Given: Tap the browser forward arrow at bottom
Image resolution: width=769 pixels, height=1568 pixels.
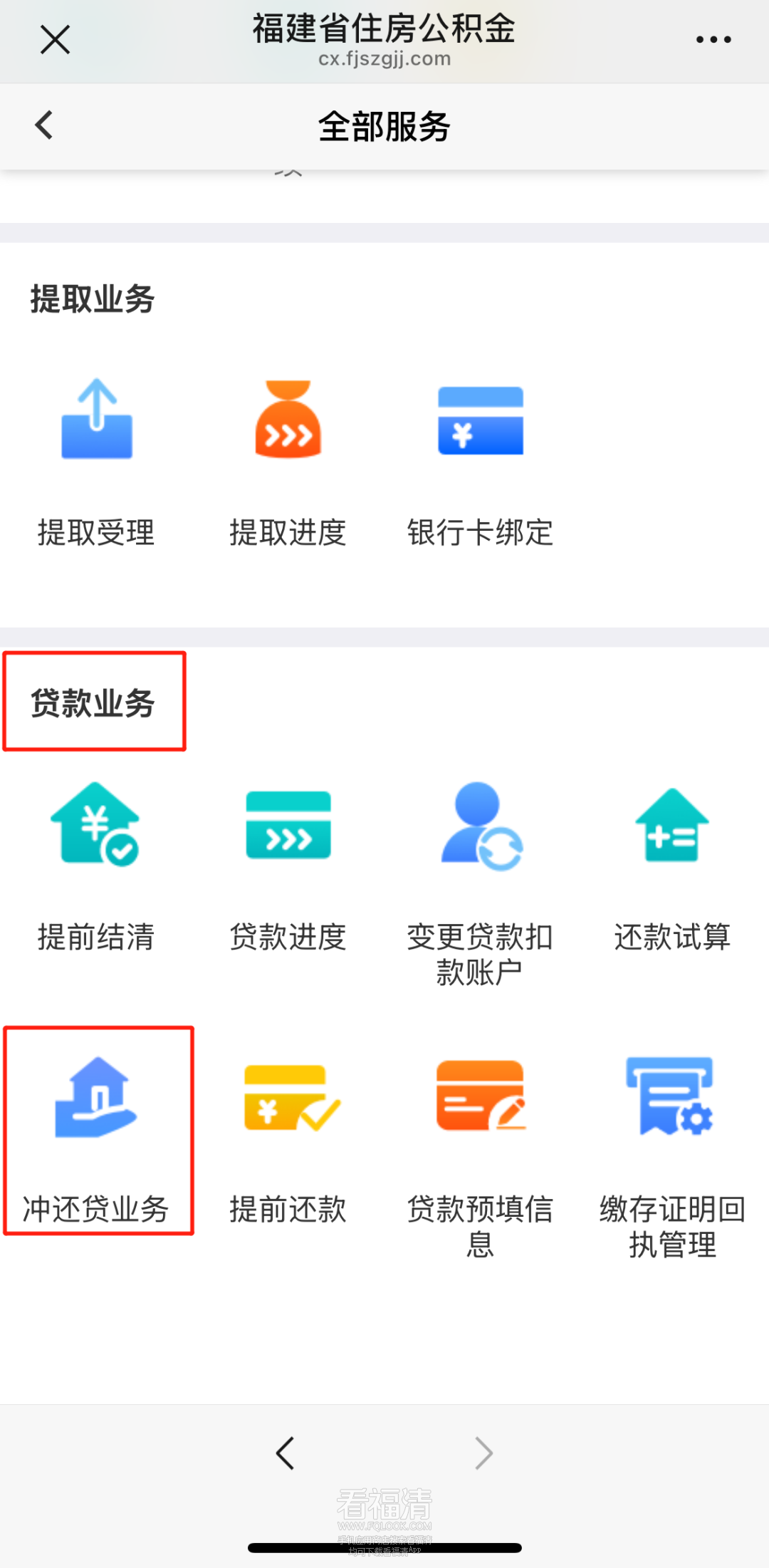Looking at the screenshot, I should tap(483, 1453).
